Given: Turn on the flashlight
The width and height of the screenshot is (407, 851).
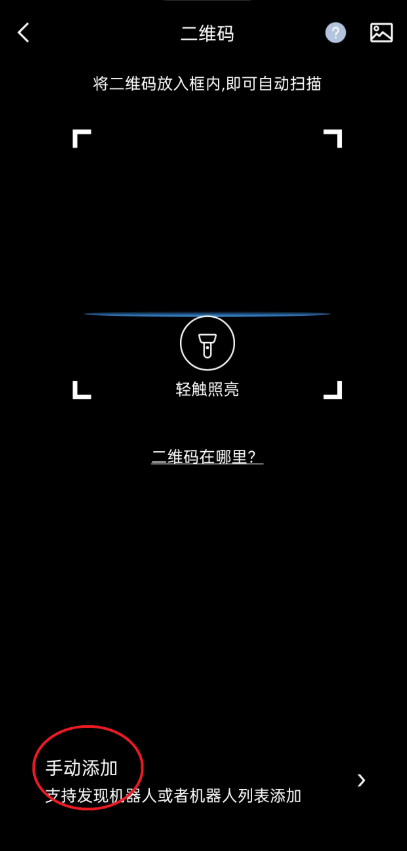Looking at the screenshot, I should 207,344.
